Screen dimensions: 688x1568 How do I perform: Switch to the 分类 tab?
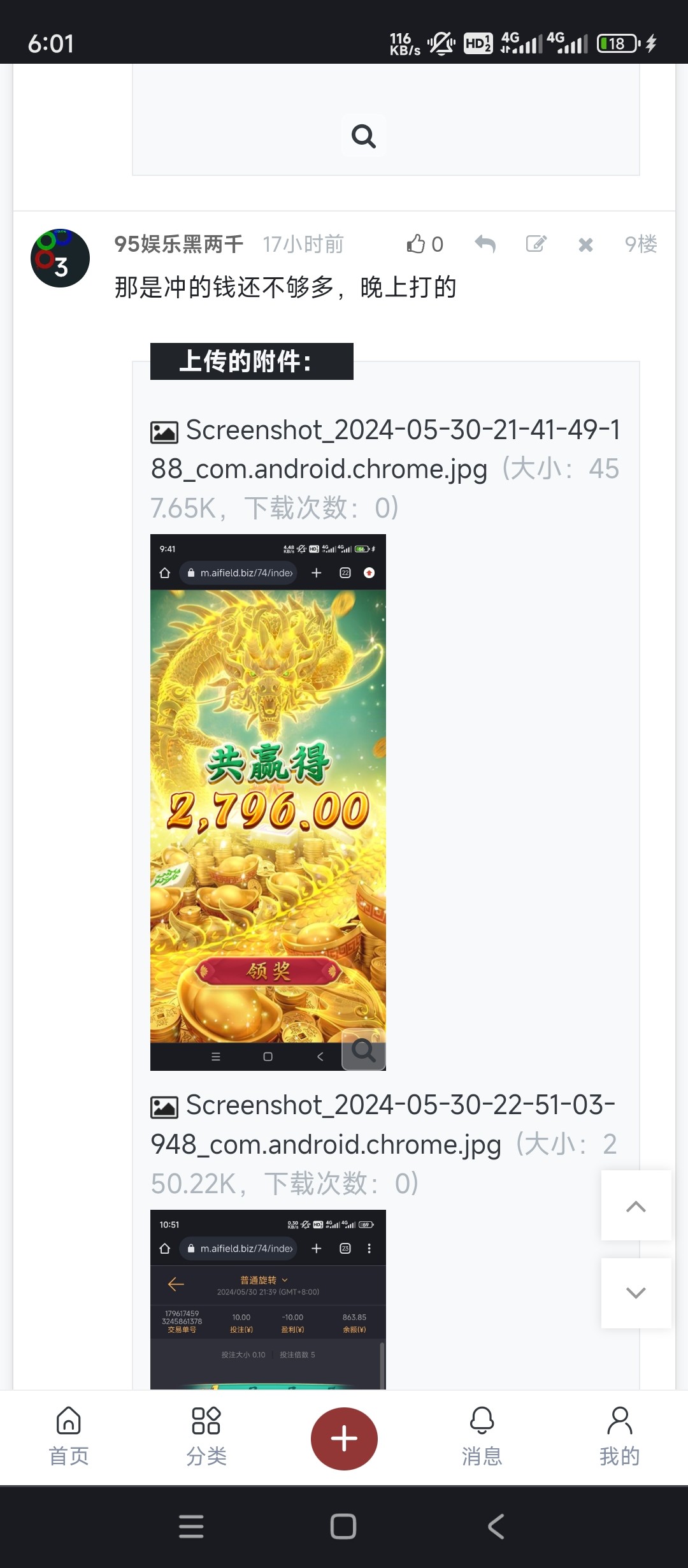(x=206, y=1437)
